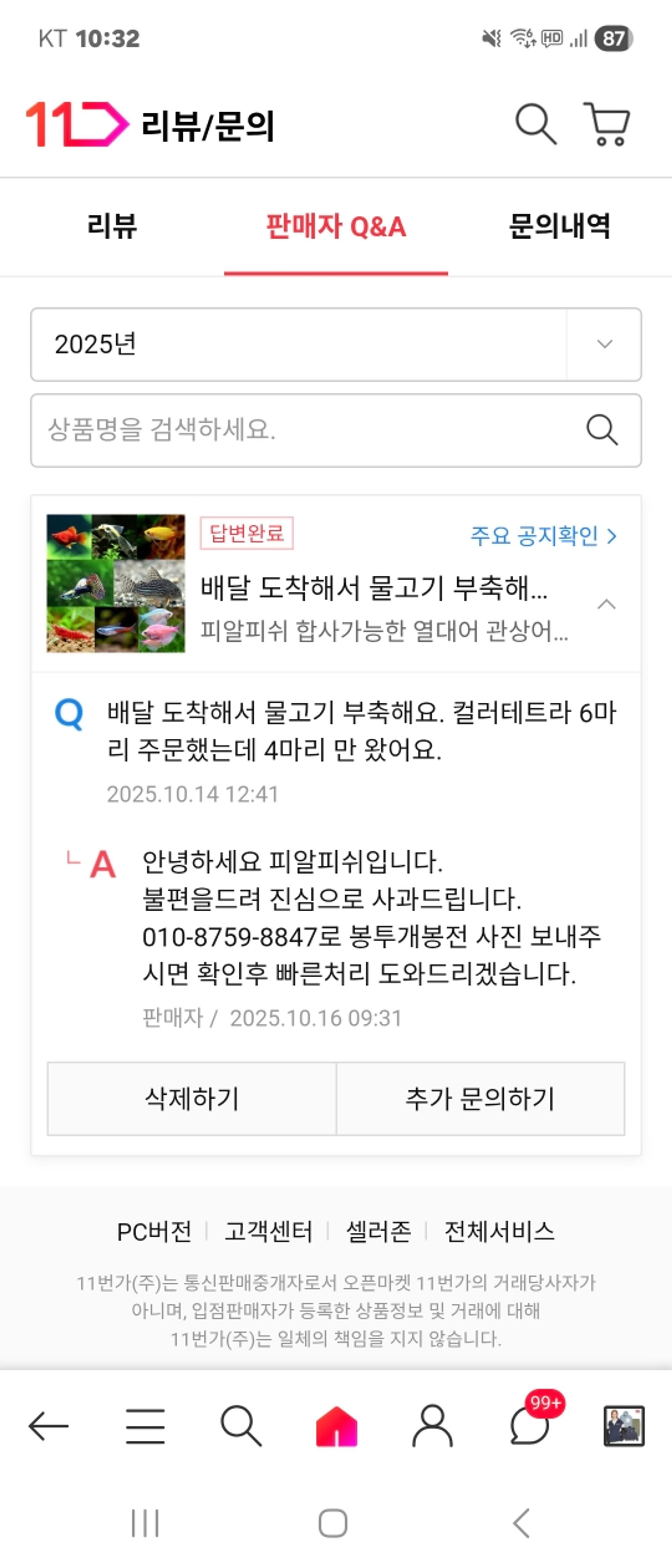Viewport: 672px width, 1568px height.
Task: Open the hamburger category menu
Action: click(145, 1426)
